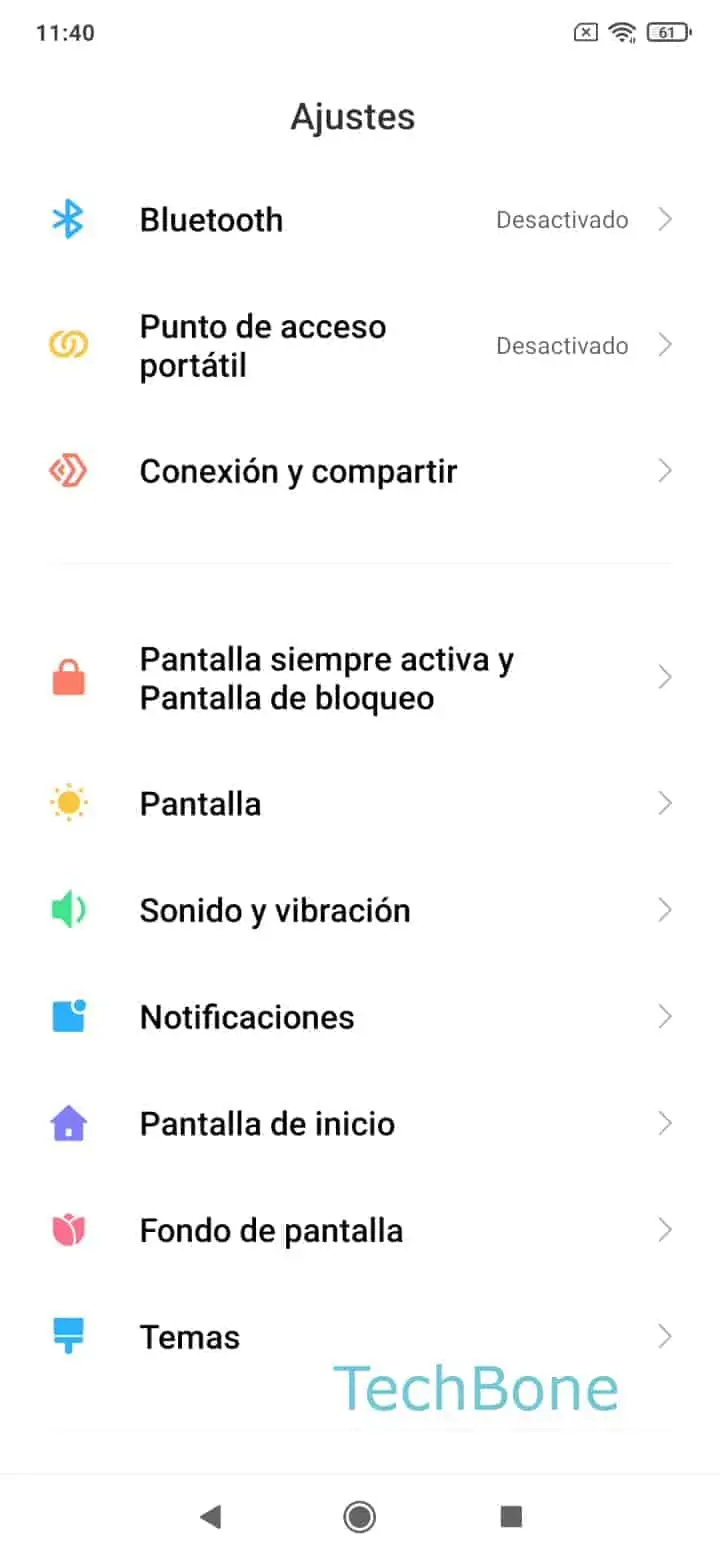Open the Pantalla settings entry
This screenshot has width=720, height=1560.
click(x=360, y=802)
